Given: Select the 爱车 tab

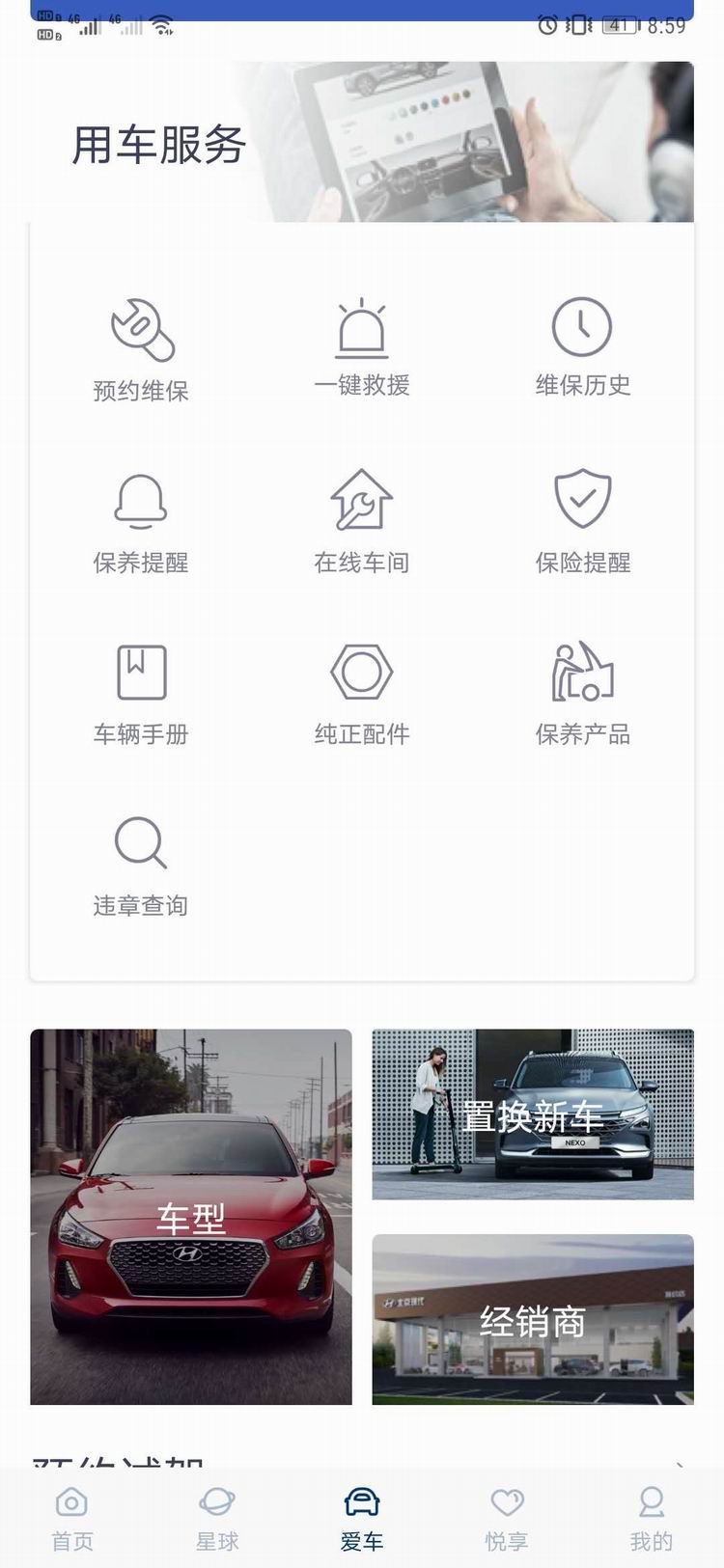Looking at the screenshot, I should pyautogui.click(x=362, y=1520).
